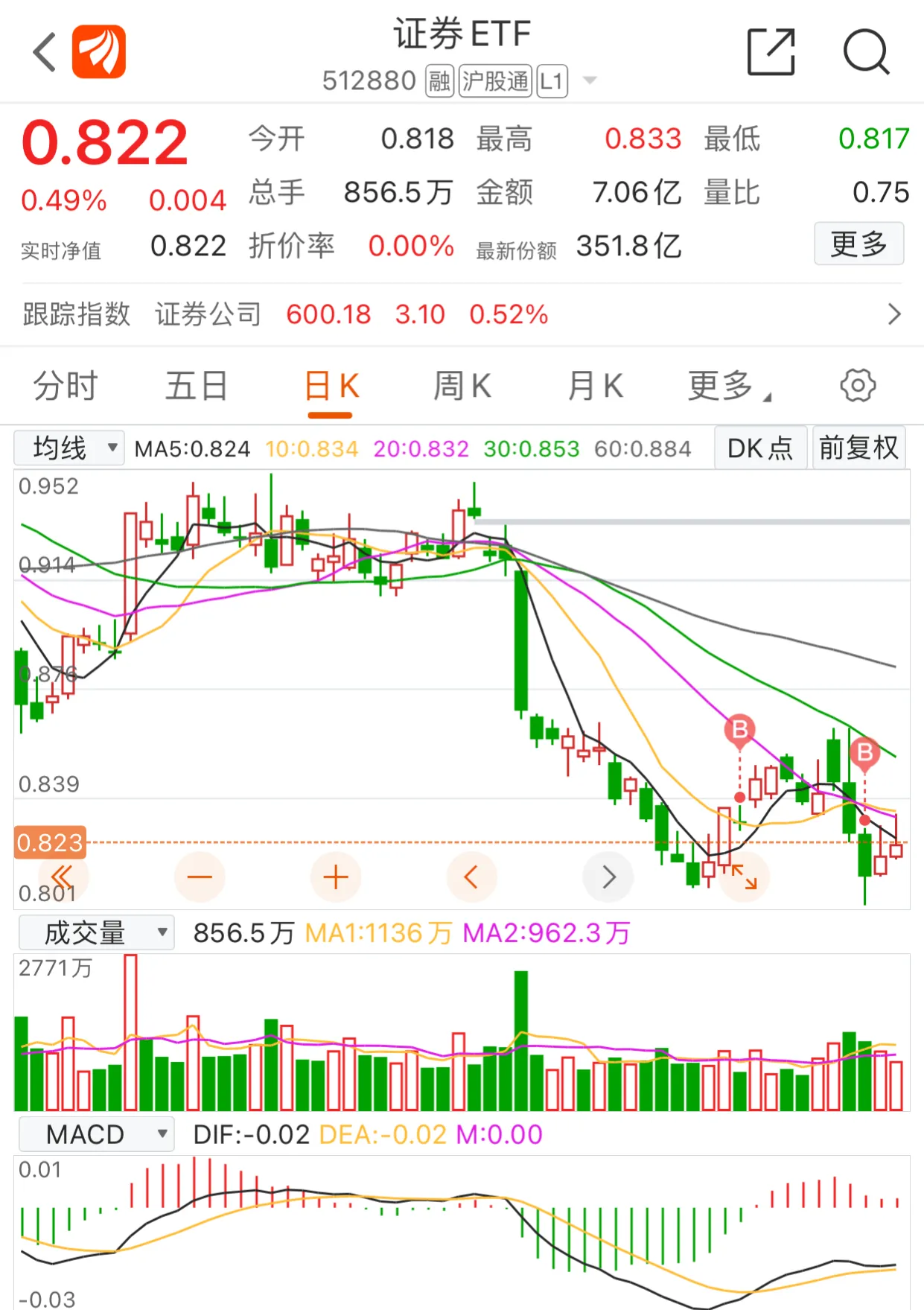Open the MACD indicator dropdown
Screen dimensions: 924x1310
97,1134
